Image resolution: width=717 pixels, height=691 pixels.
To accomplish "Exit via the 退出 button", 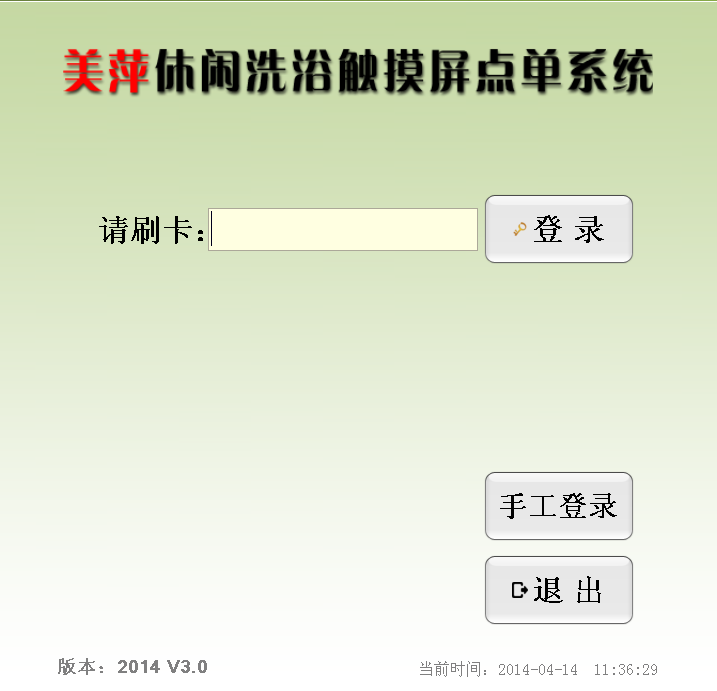I will tap(558, 590).
